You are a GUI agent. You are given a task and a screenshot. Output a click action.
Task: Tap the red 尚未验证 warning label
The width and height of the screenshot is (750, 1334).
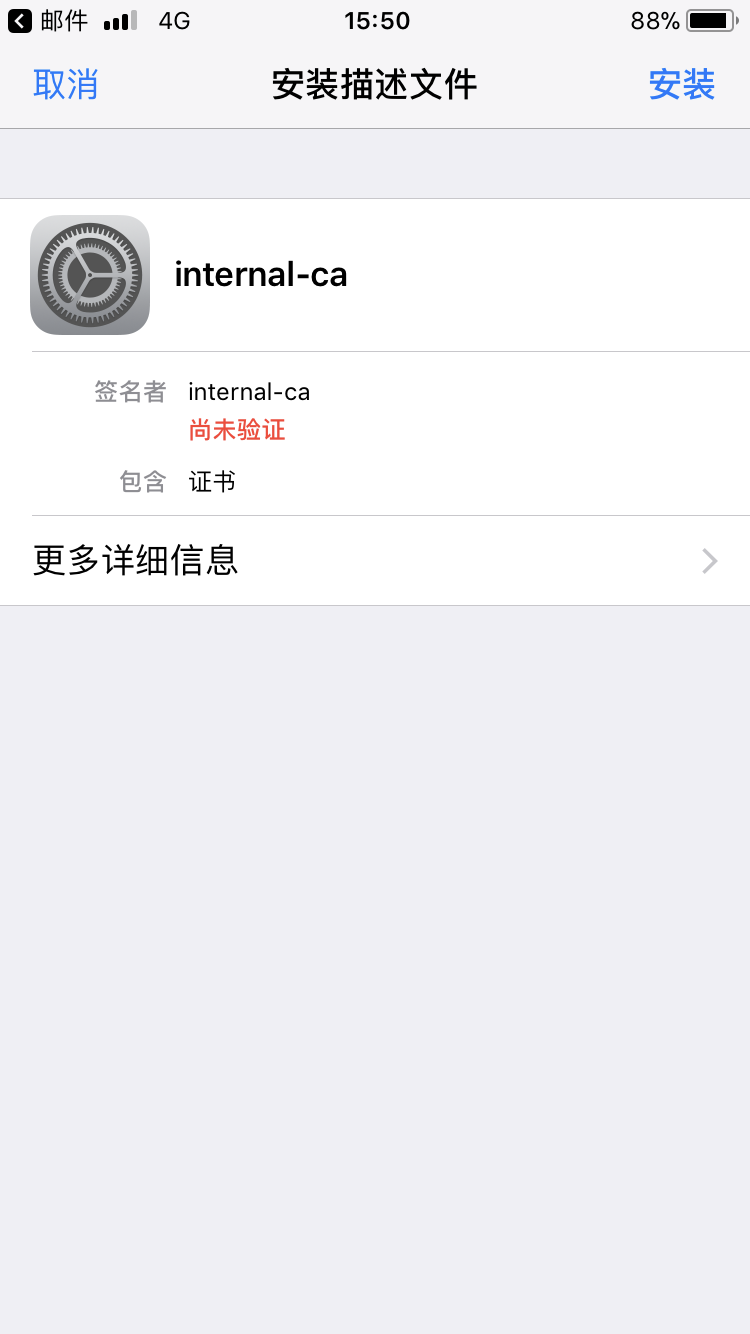pos(237,429)
